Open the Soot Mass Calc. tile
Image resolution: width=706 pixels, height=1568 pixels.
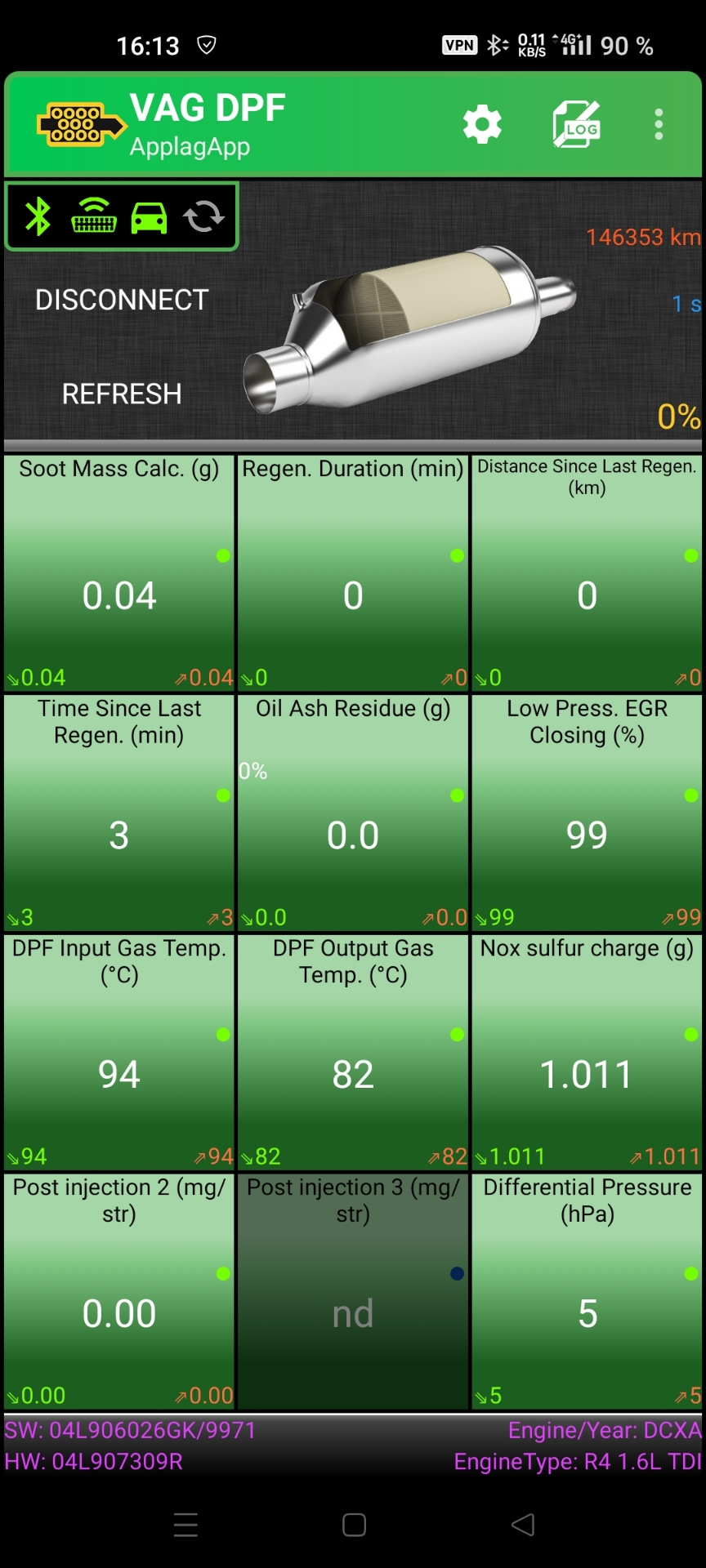click(x=119, y=573)
